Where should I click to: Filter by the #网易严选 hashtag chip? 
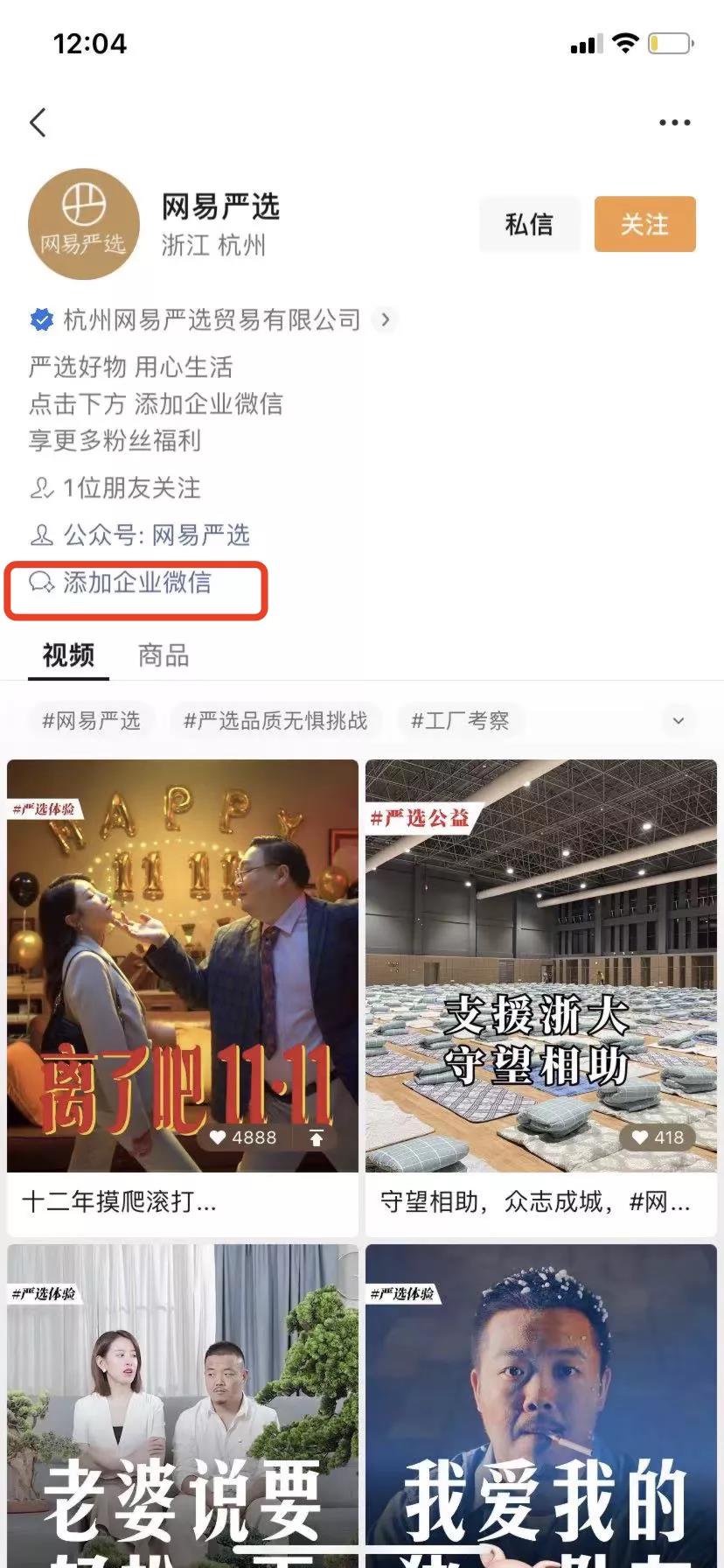(x=91, y=721)
